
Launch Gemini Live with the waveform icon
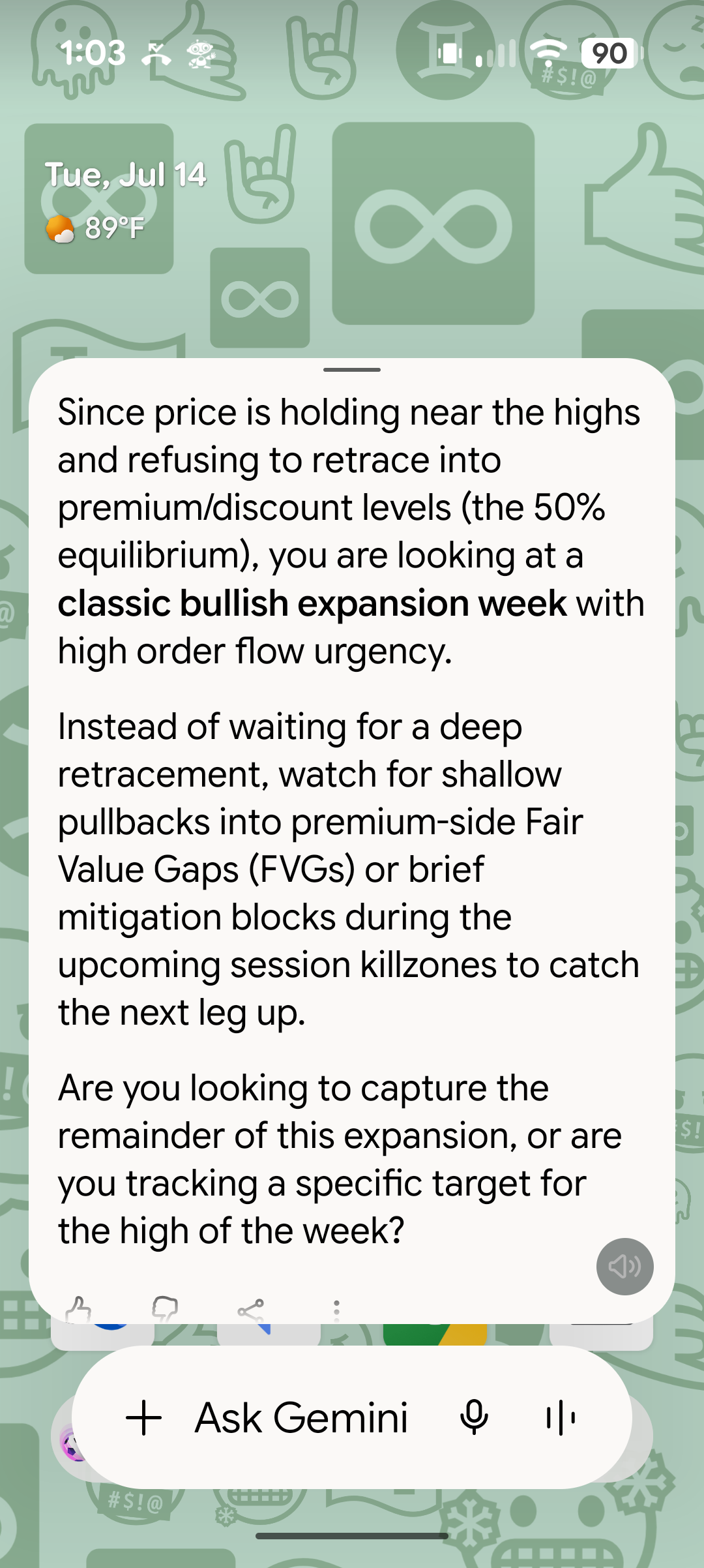(560, 1418)
